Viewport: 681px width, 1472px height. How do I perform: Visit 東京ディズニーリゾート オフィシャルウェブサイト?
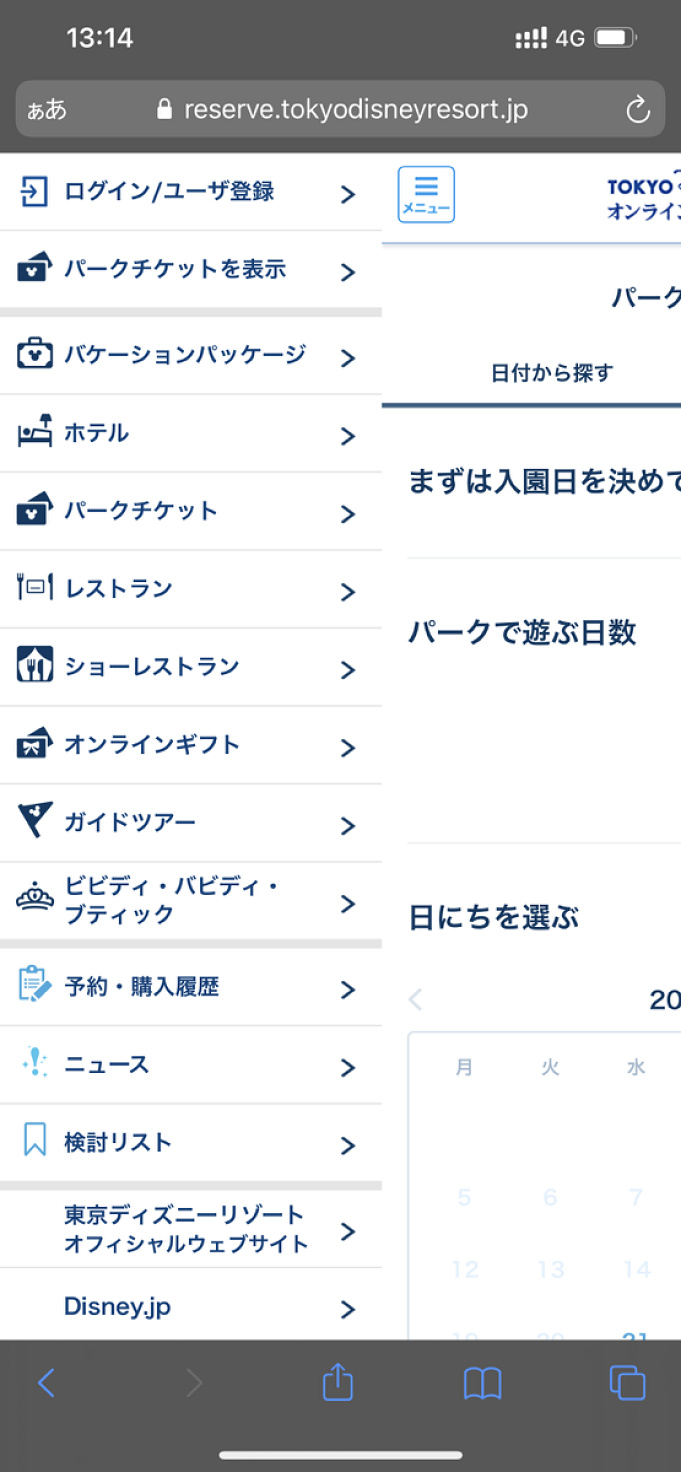coord(190,1230)
